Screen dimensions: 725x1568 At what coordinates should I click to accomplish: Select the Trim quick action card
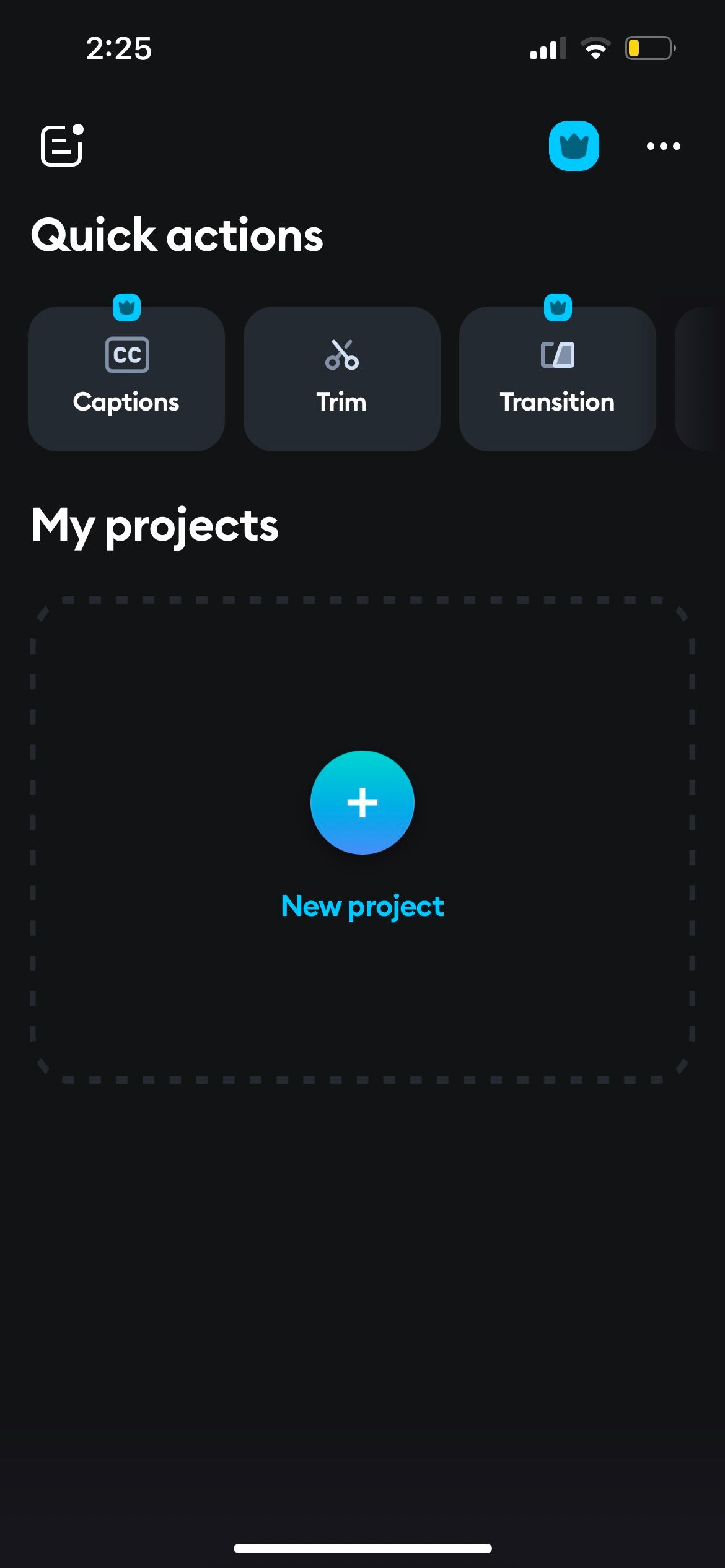tap(341, 377)
